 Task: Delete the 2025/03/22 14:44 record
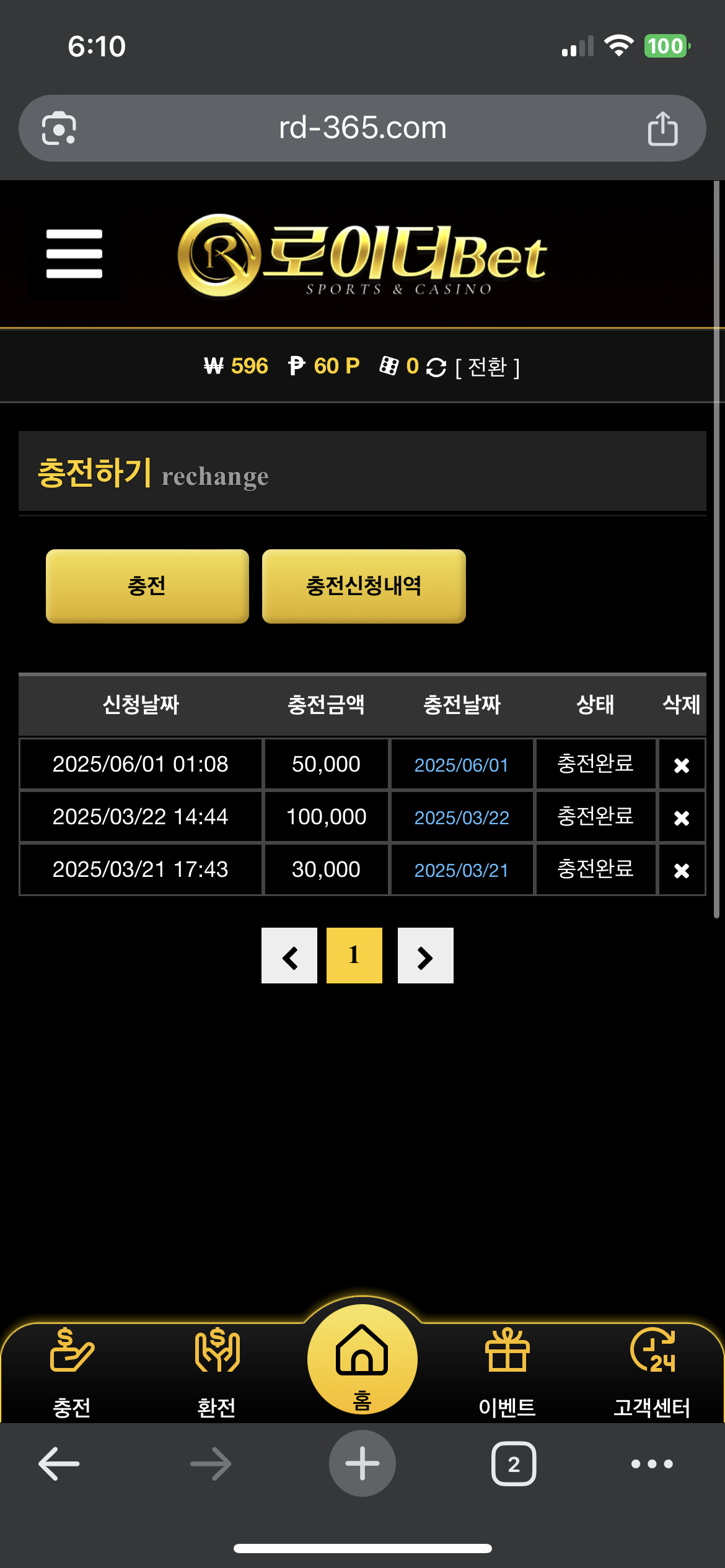[682, 818]
